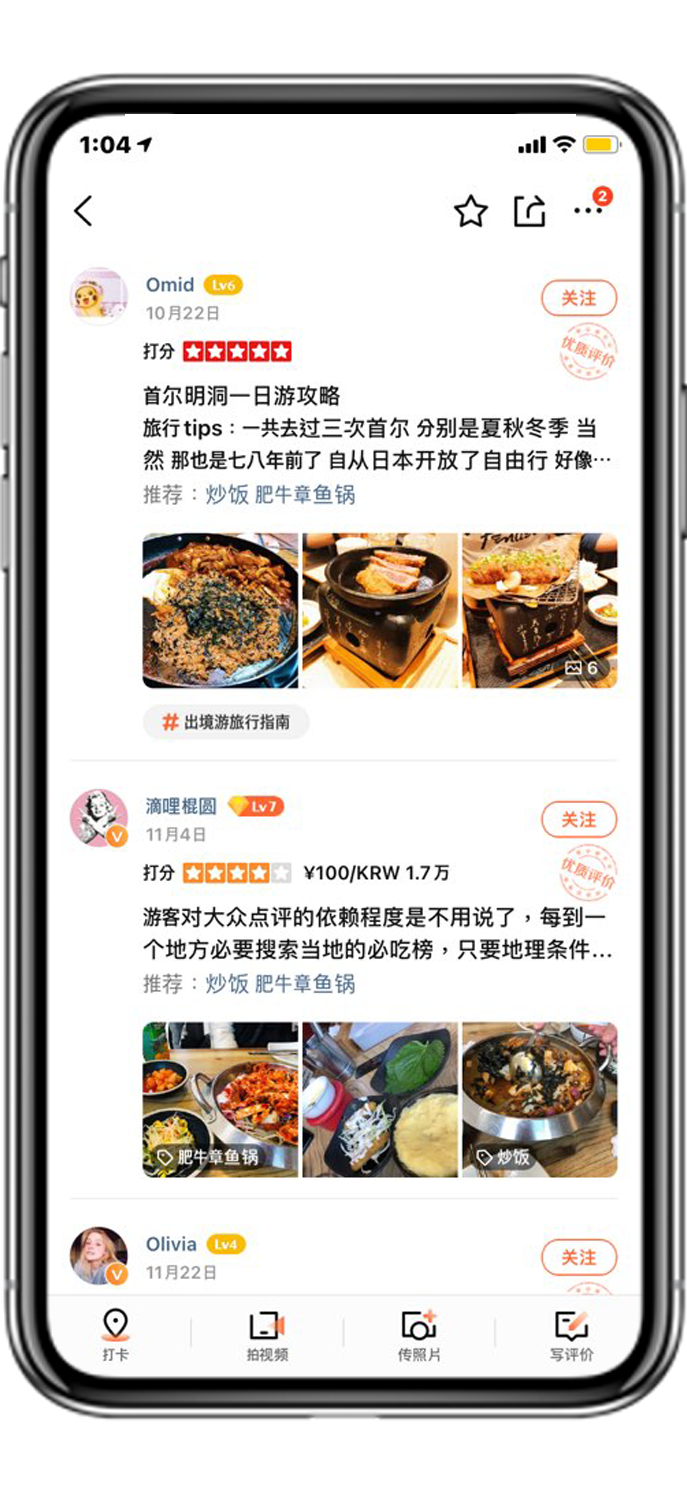The height and width of the screenshot is (1493, 687).
Task: Open the 出境游旅行指南 hashtag chip
Action: 226,722
